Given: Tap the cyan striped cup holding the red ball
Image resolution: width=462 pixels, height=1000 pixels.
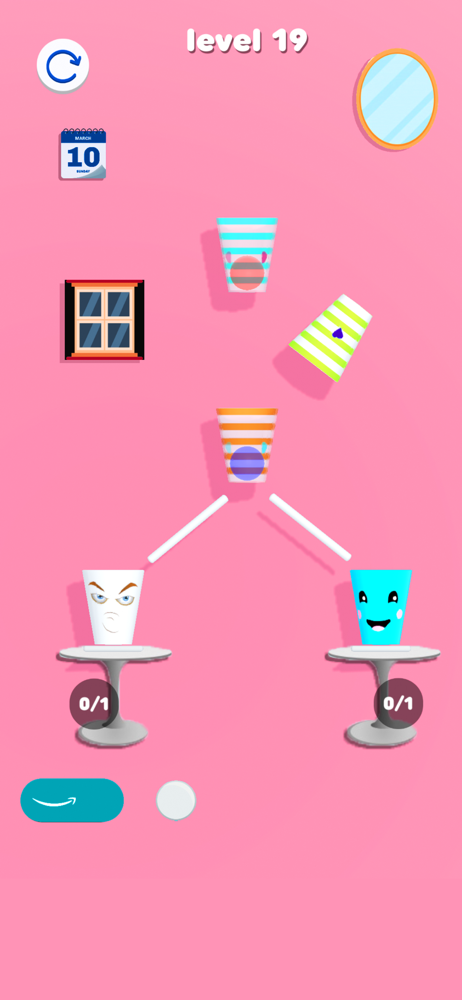Looking at the screenshot, I should point(247,255).
